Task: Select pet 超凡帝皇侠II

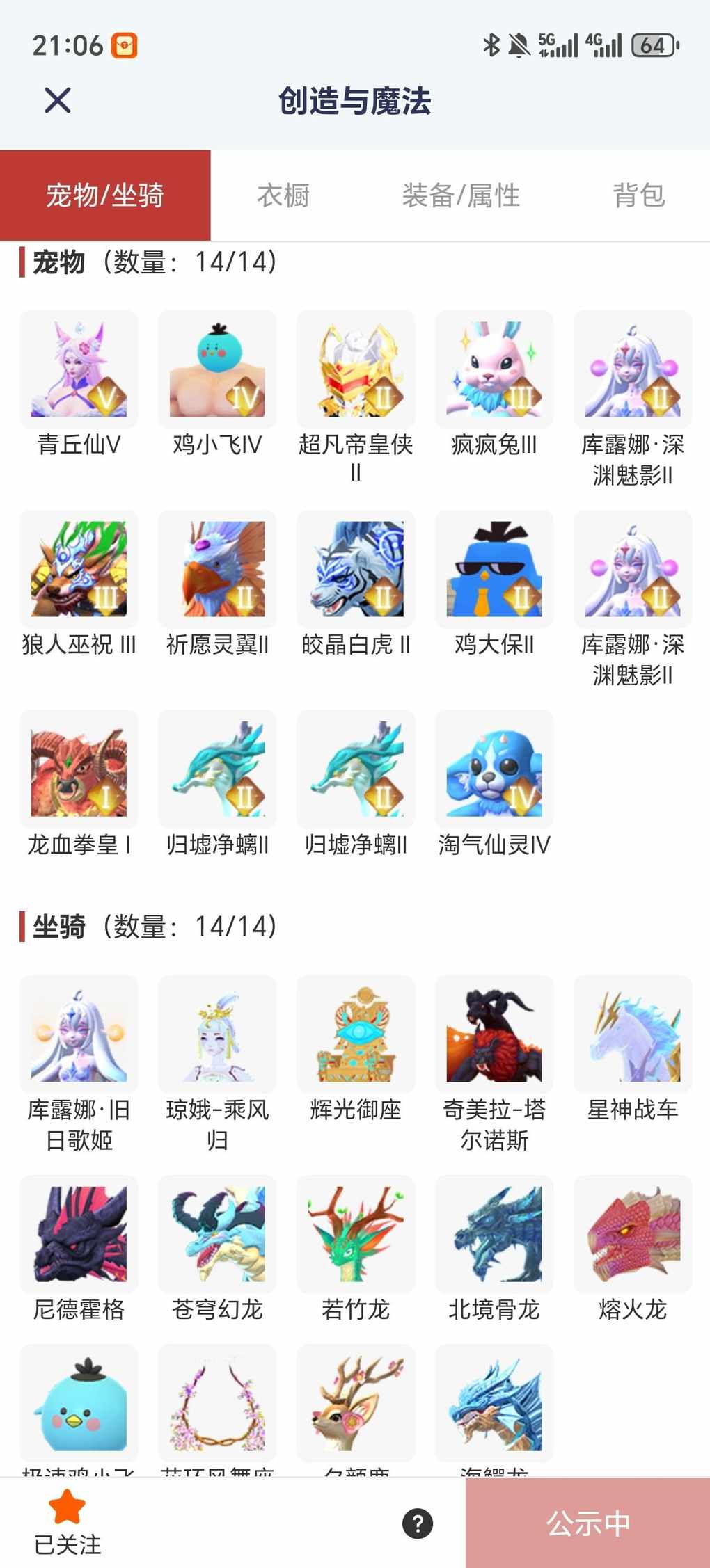Action: coord(356,369)
